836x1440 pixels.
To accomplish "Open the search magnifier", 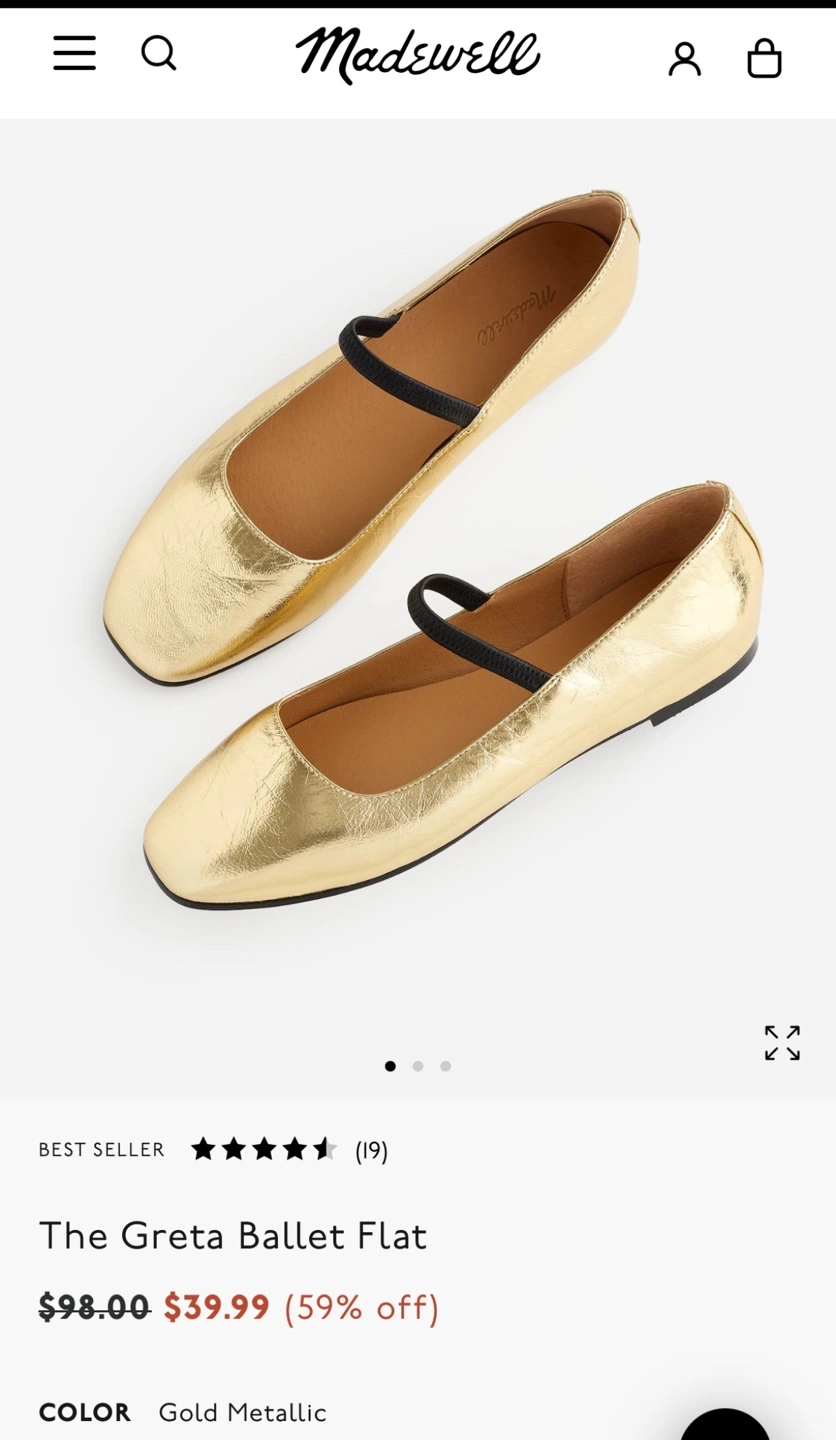I will point(158,53).
